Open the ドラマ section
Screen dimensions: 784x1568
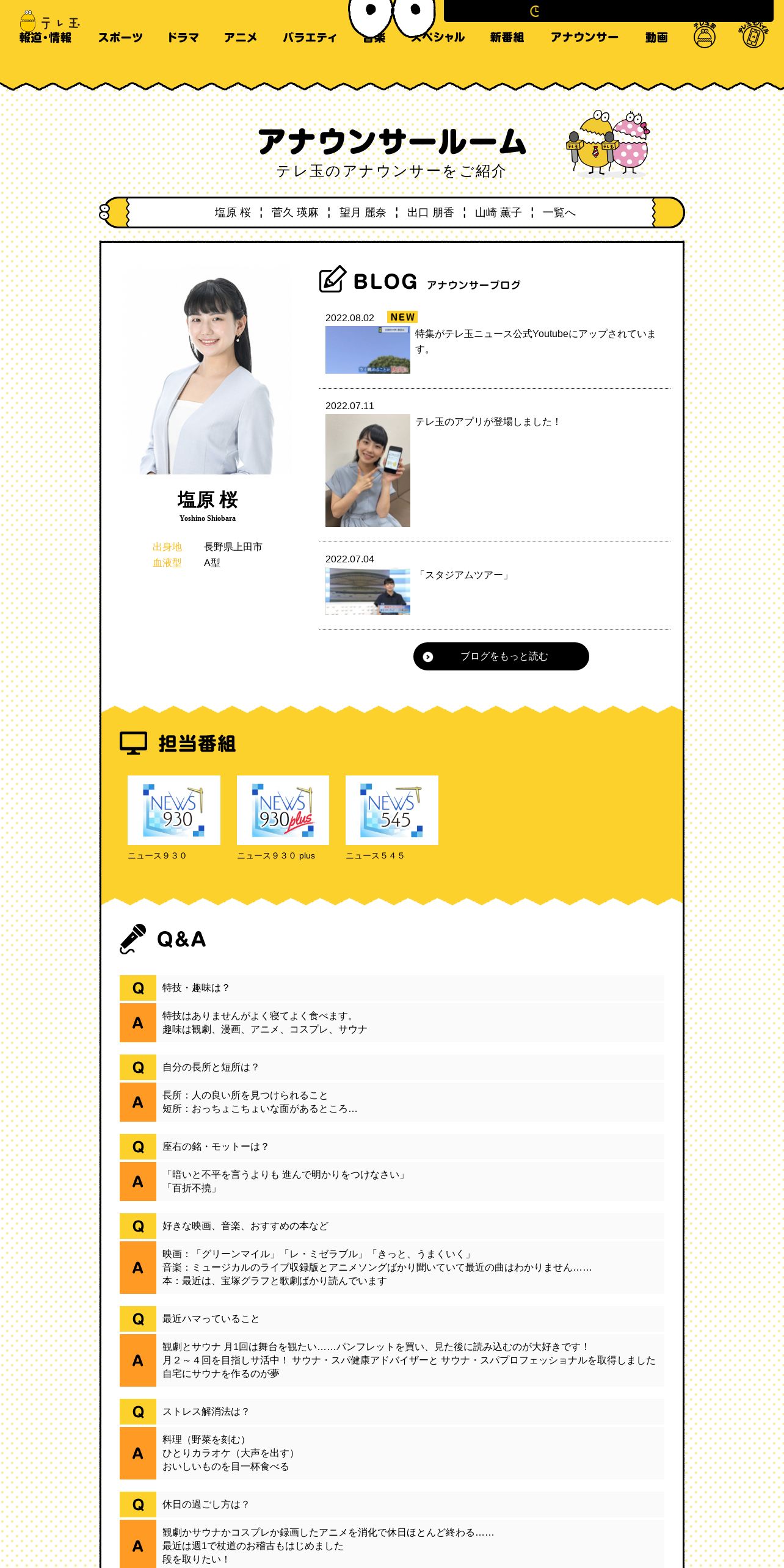tap(183, 37)
